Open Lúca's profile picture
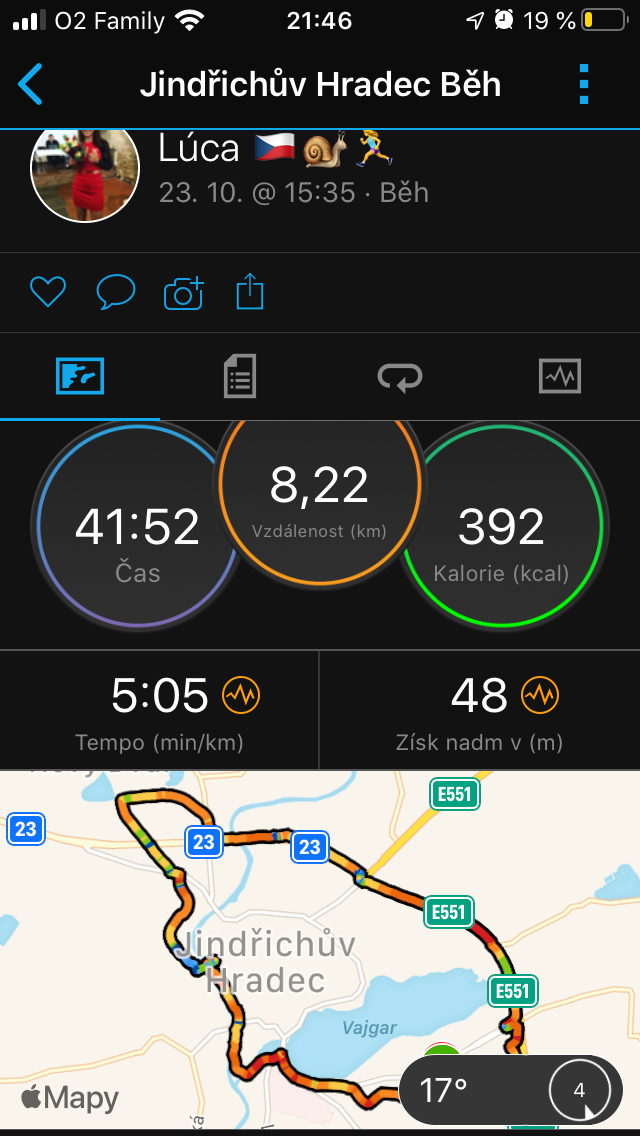This screenshot has height=1136, width=640. [x=85, y=171]
